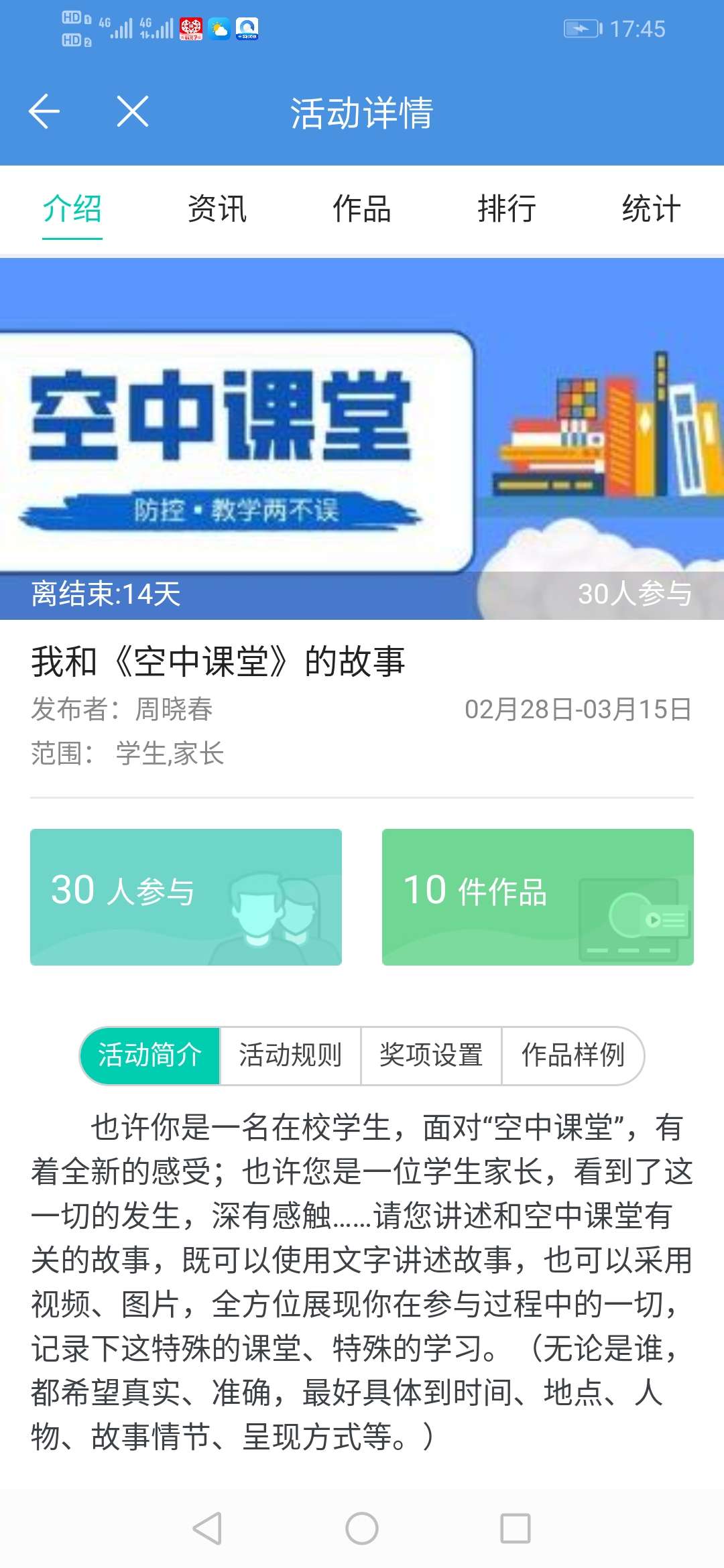Select the 活动简介 segment
724x1568 pixels.
point(150,1055)
